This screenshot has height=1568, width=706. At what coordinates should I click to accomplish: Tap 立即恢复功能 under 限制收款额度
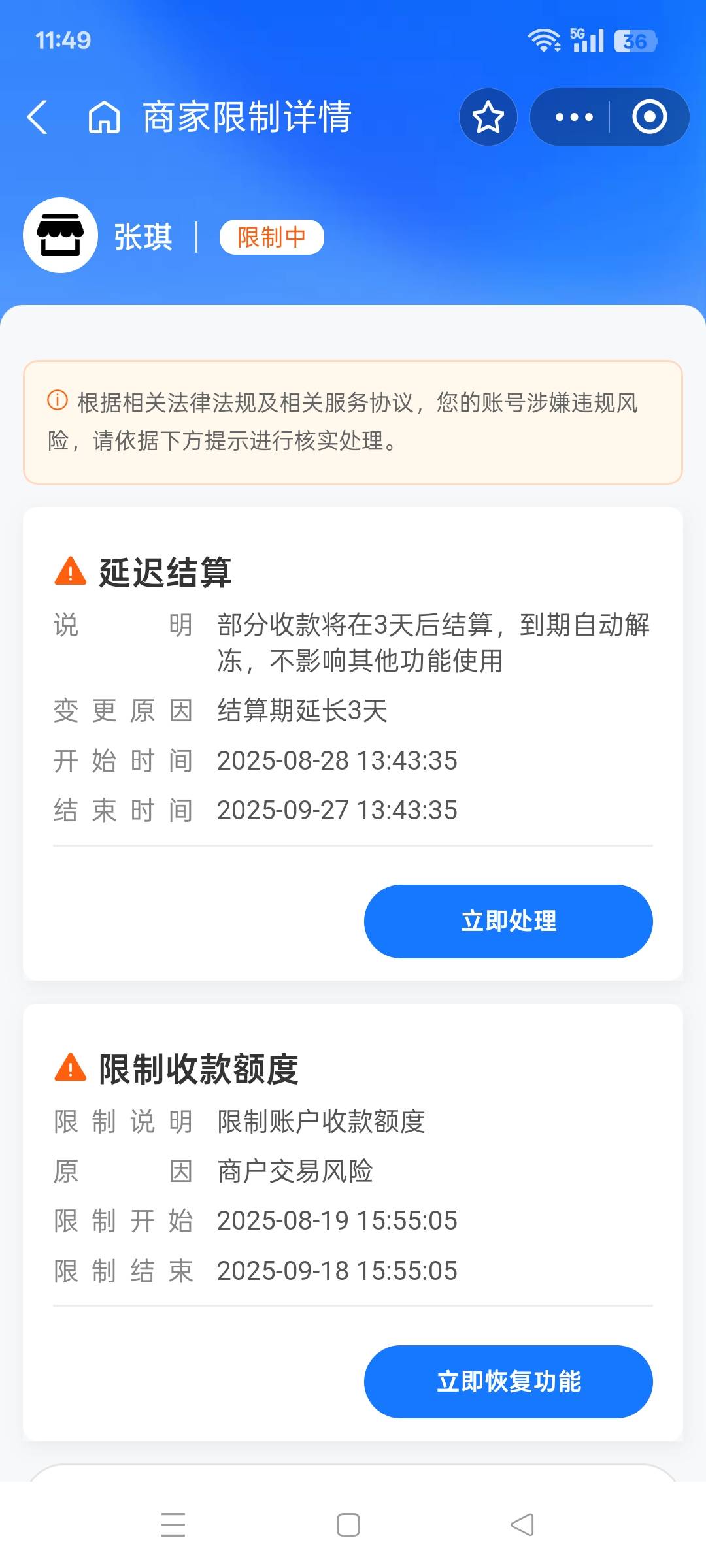tap(508, 1381)
